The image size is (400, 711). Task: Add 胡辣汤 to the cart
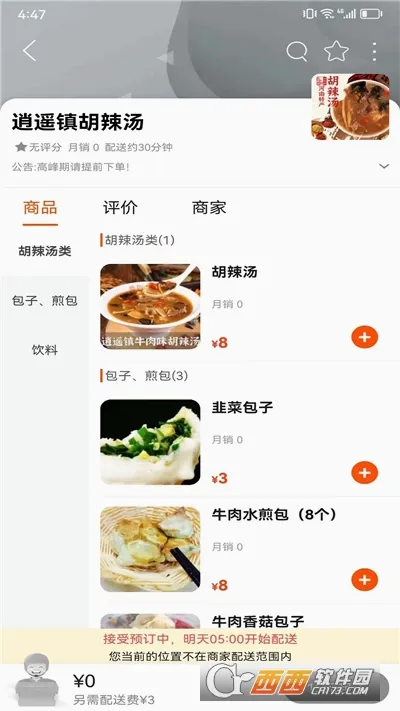point(365,337)
